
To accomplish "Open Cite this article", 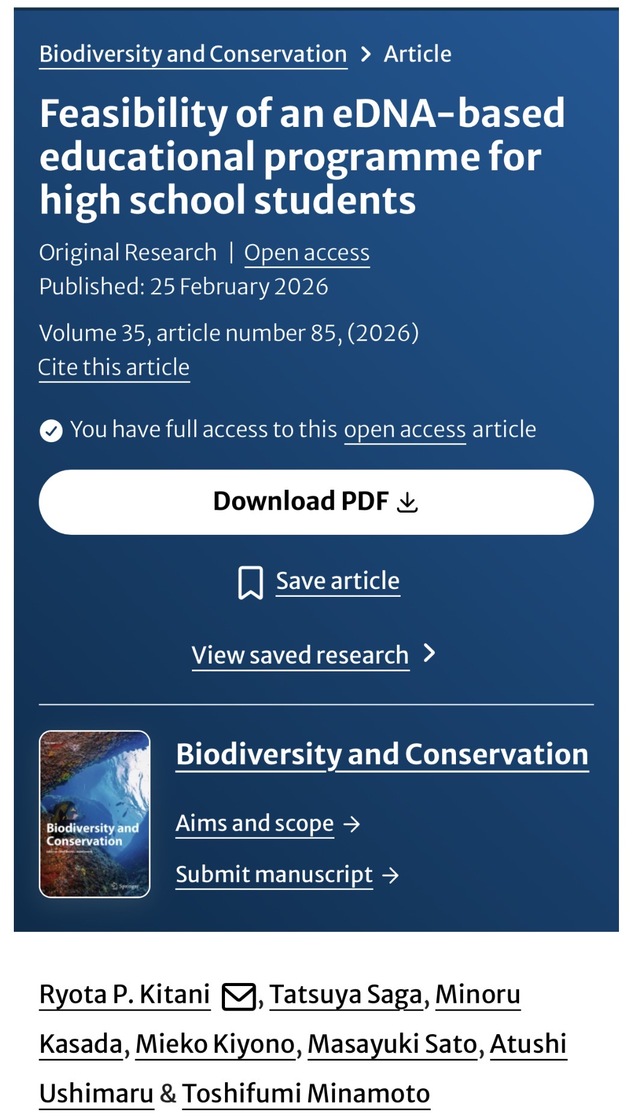I will pyautogui.click(x=113, y=367).
